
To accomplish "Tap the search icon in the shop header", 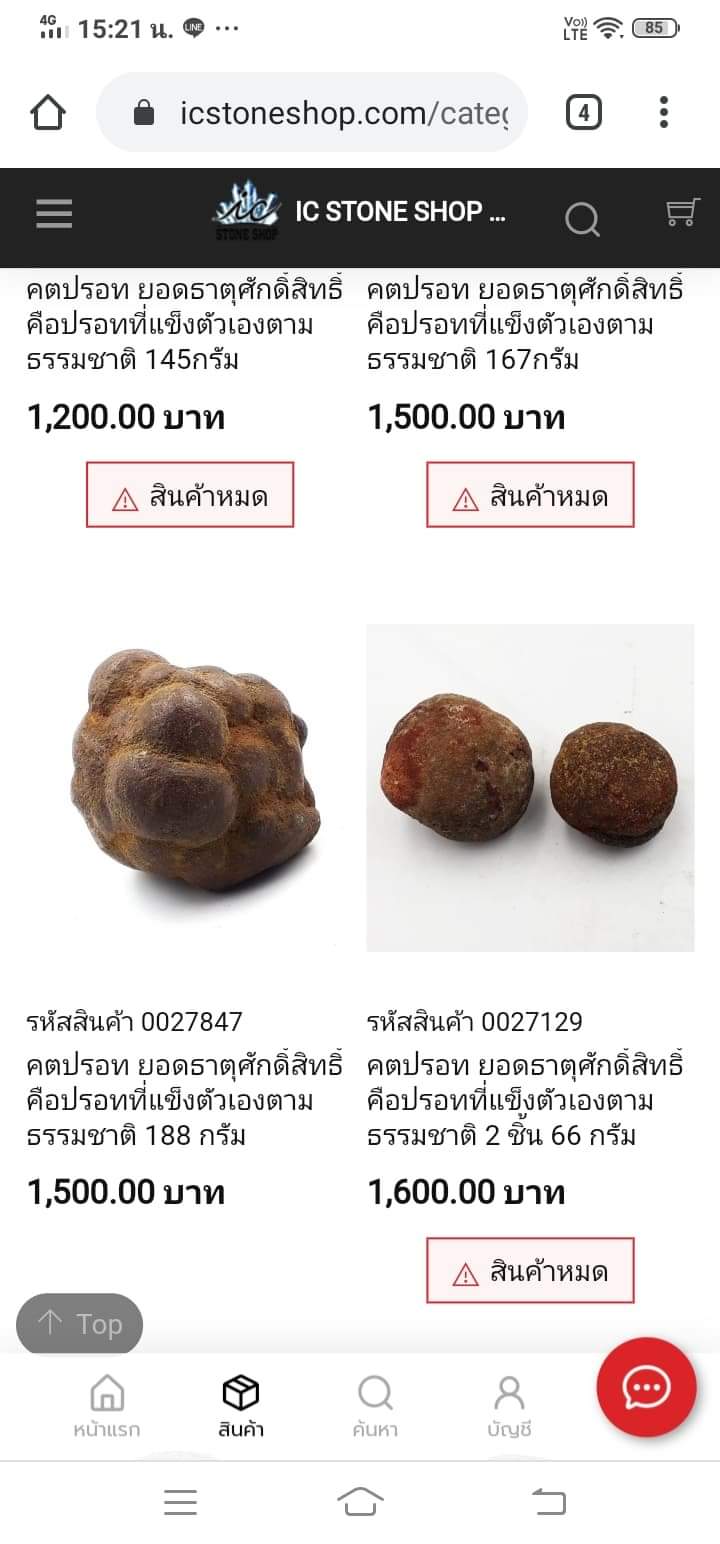I will (582, 217).
